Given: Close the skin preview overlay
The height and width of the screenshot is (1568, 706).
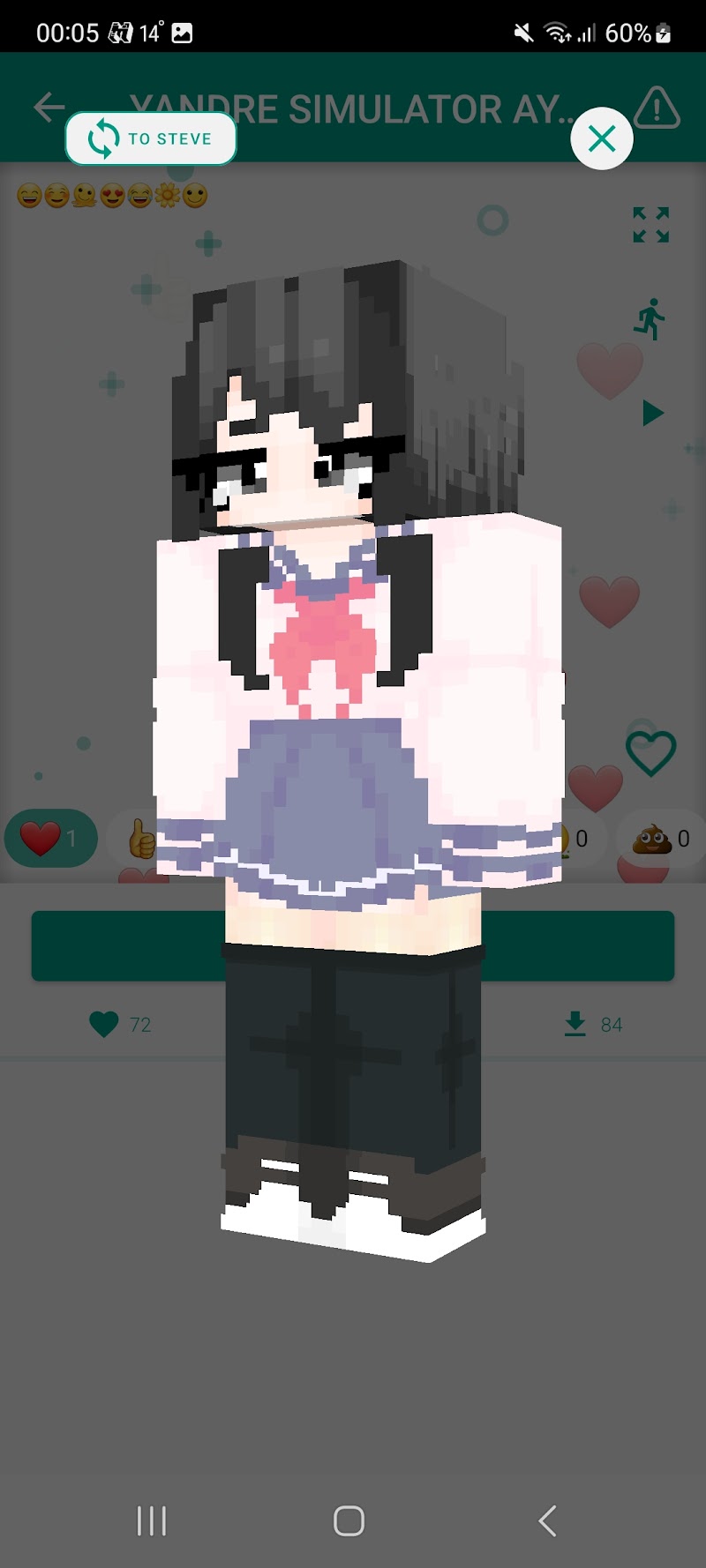Looking at the screenshot, I should pos(602,138).
